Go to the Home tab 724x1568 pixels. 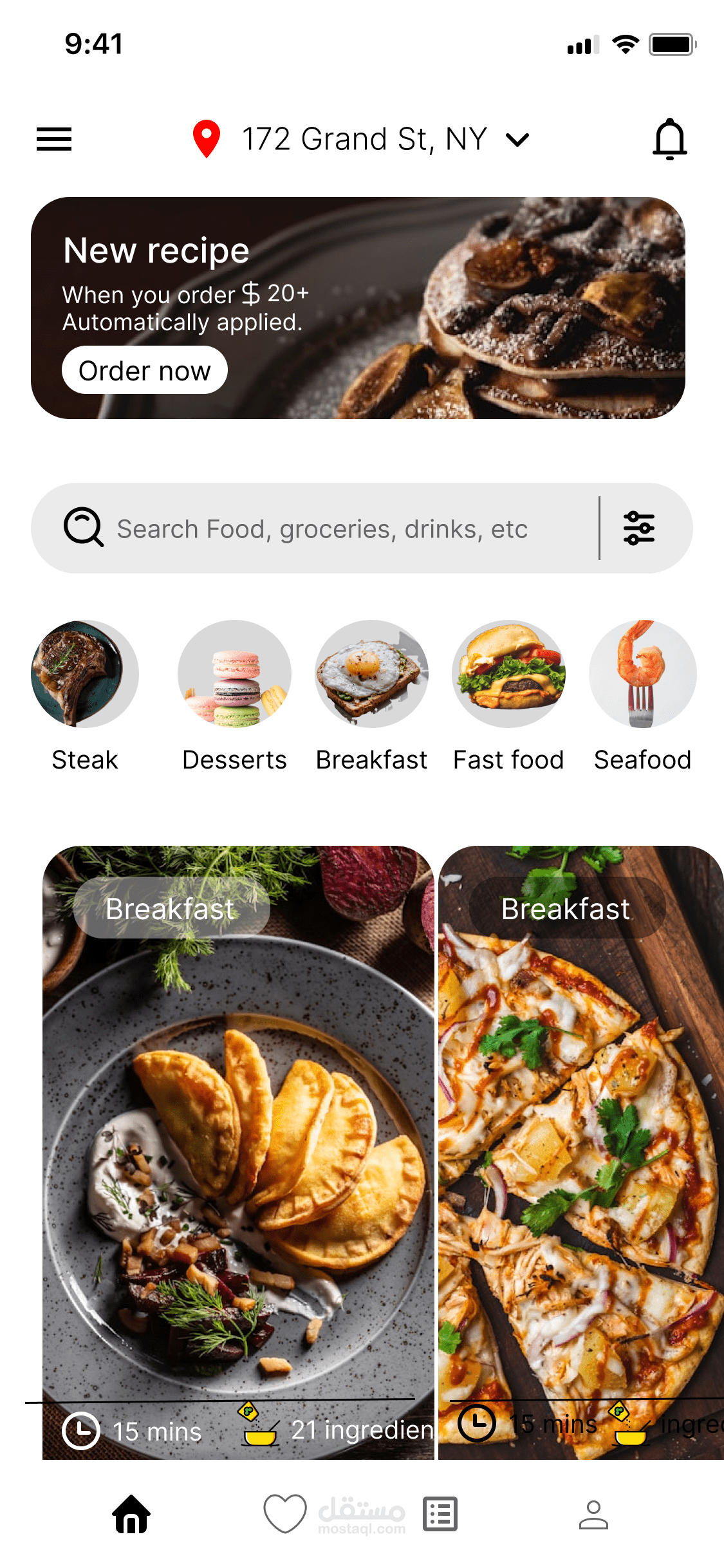click(x=131, y=1514)
